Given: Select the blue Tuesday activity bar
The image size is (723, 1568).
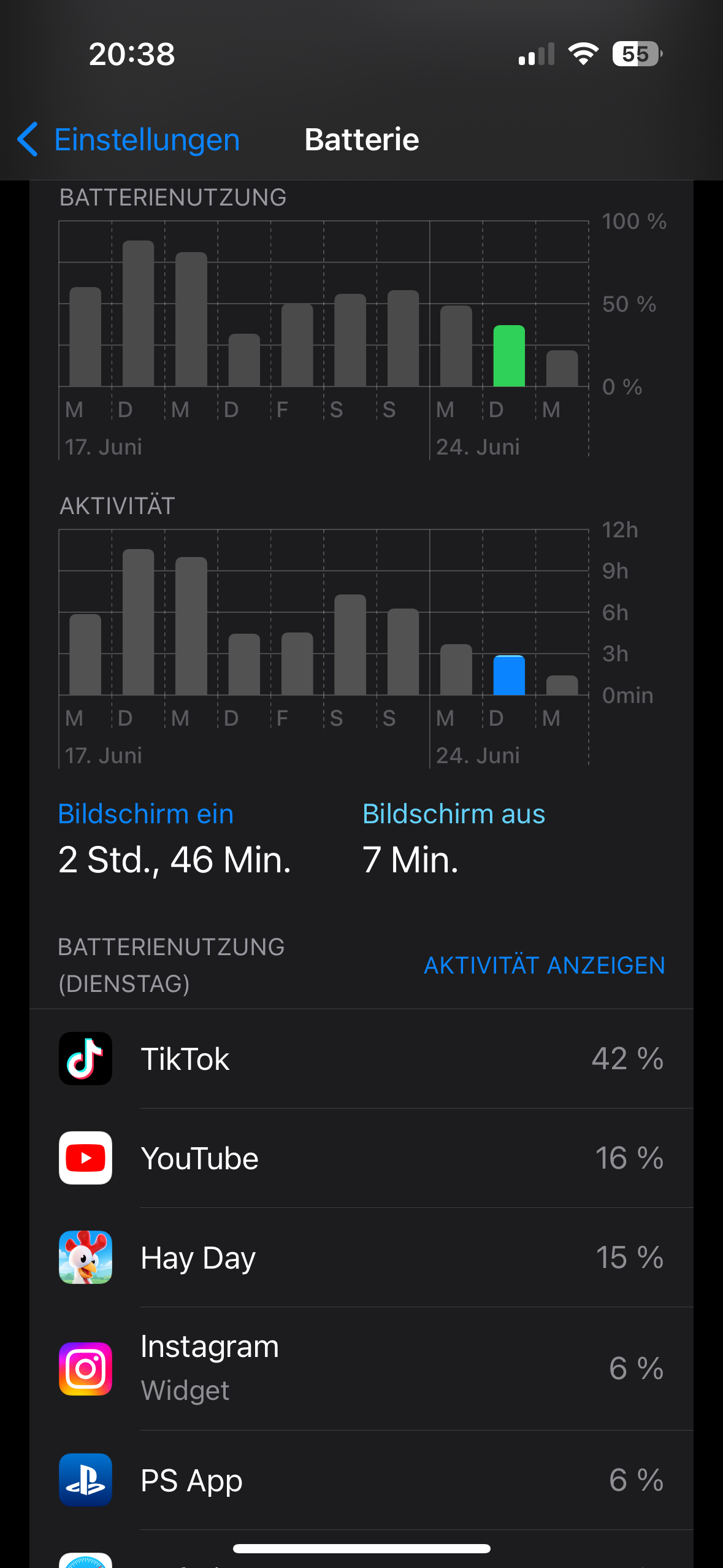Looking at the screenshot, I should pyautogui.click(x=509, y=675).
